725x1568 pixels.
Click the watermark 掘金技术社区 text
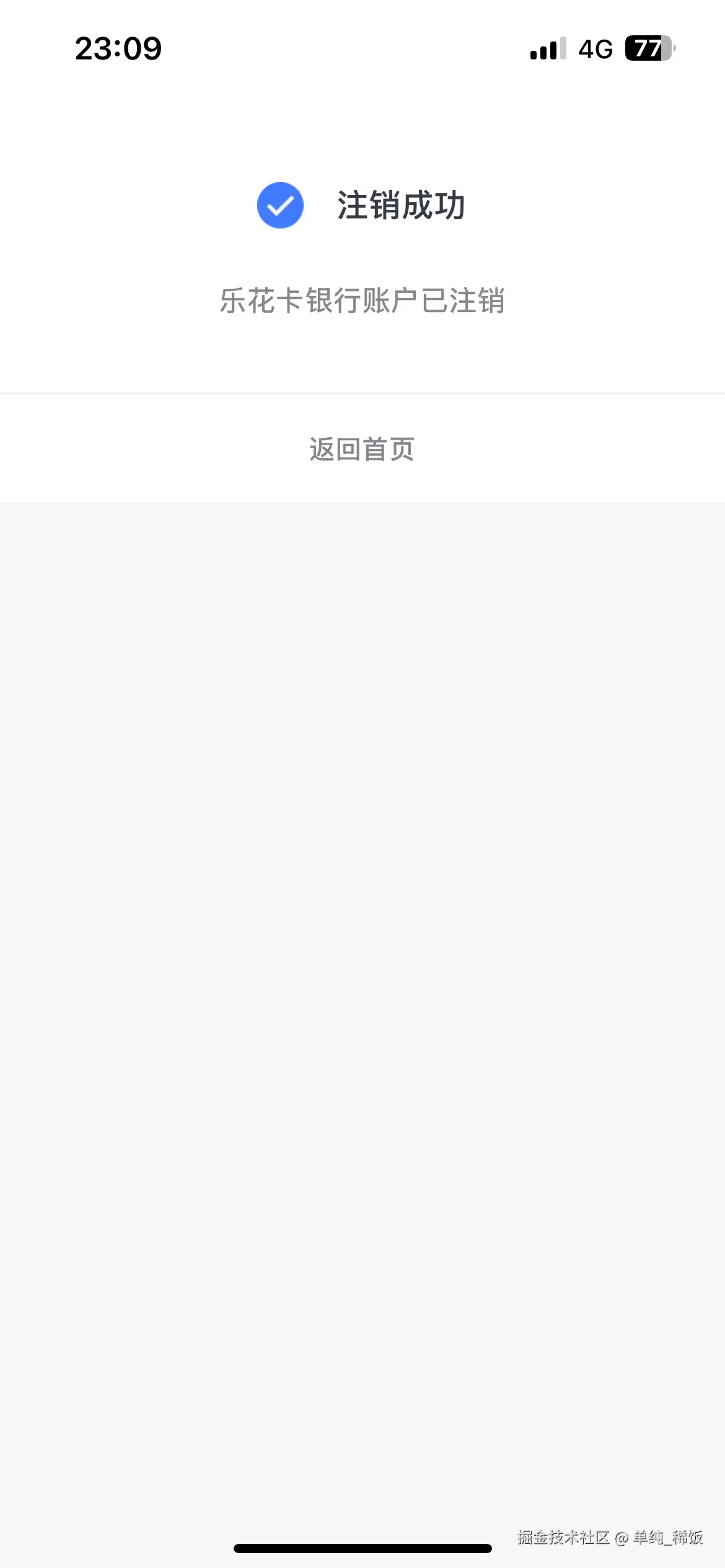(x=564, y=1536)
